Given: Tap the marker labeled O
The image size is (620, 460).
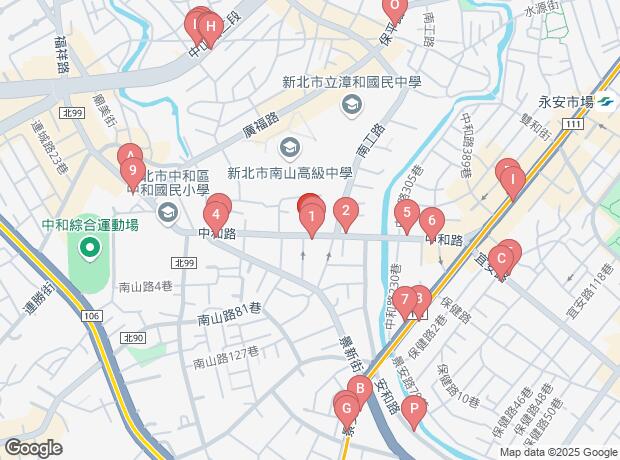Looking at the screenshot, I should 395,5.
